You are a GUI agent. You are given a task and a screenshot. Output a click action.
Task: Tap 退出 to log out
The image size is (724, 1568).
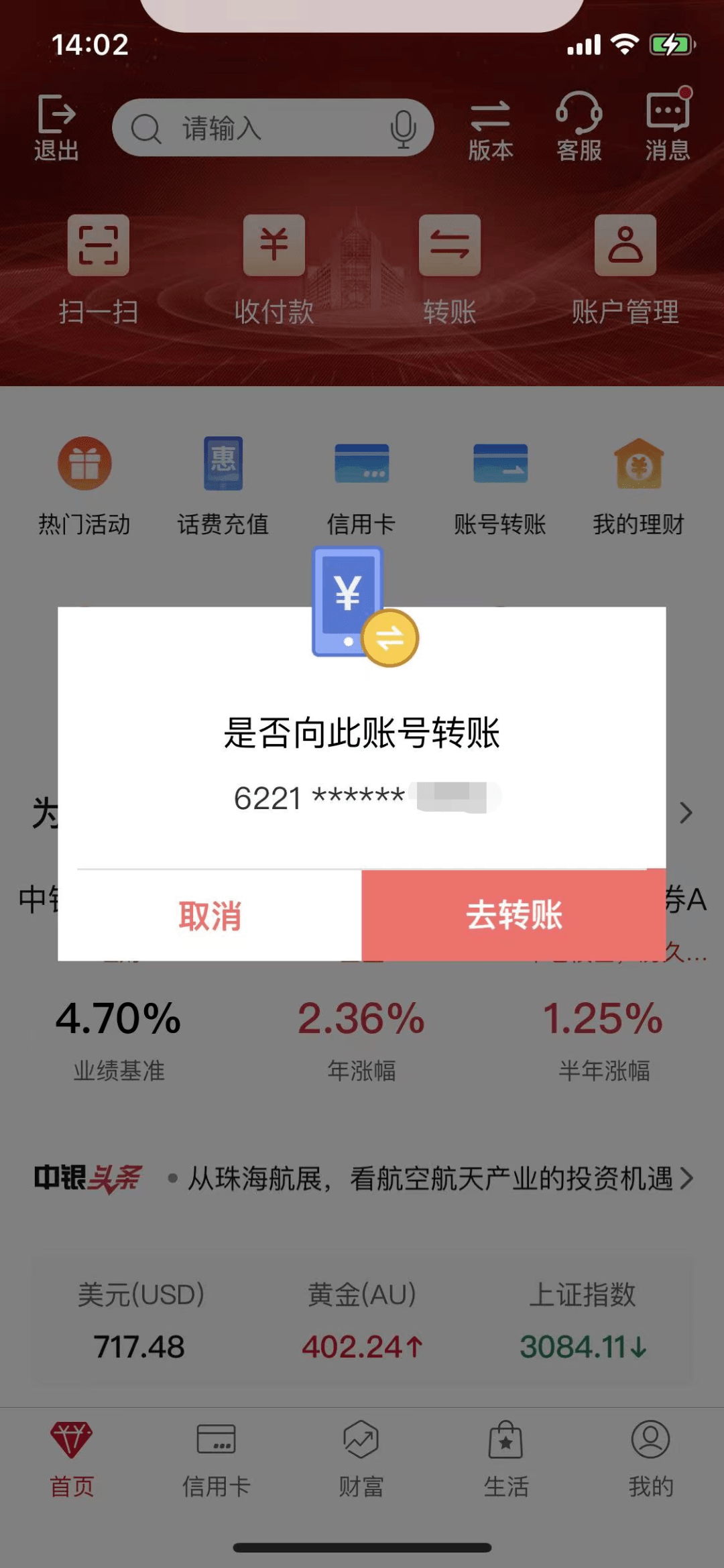point(56,127)
